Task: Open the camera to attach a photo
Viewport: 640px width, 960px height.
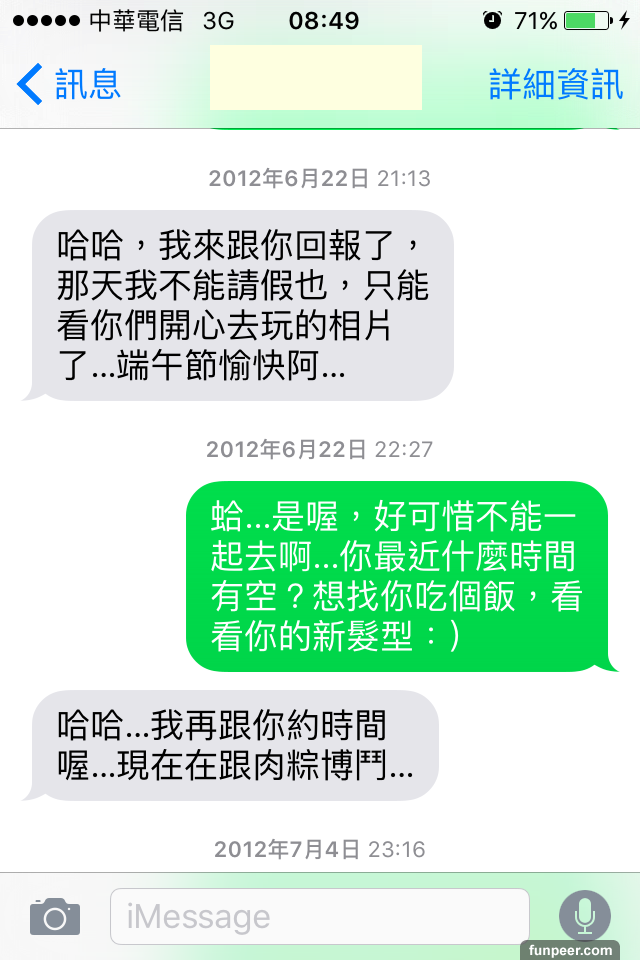Action: pyautogui.click(x=55, y=916)
